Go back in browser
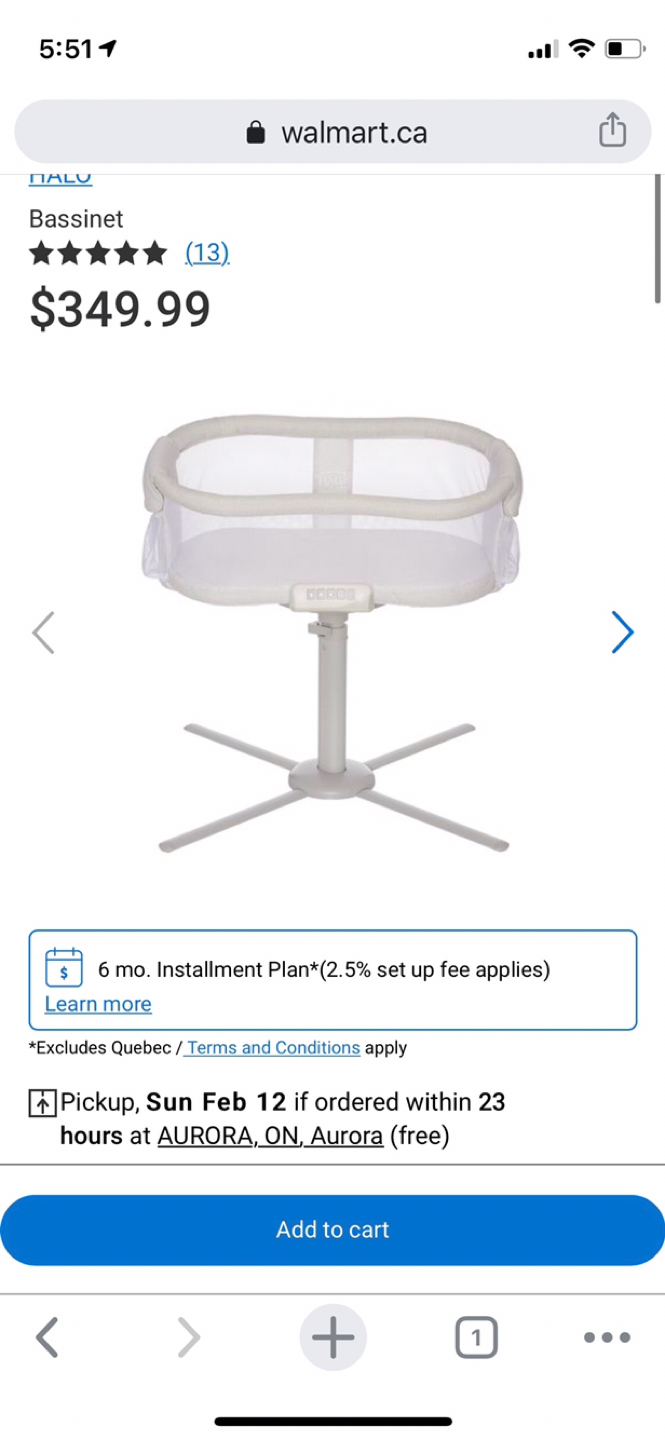665x1440 pixels. (x=47, y=1337)
